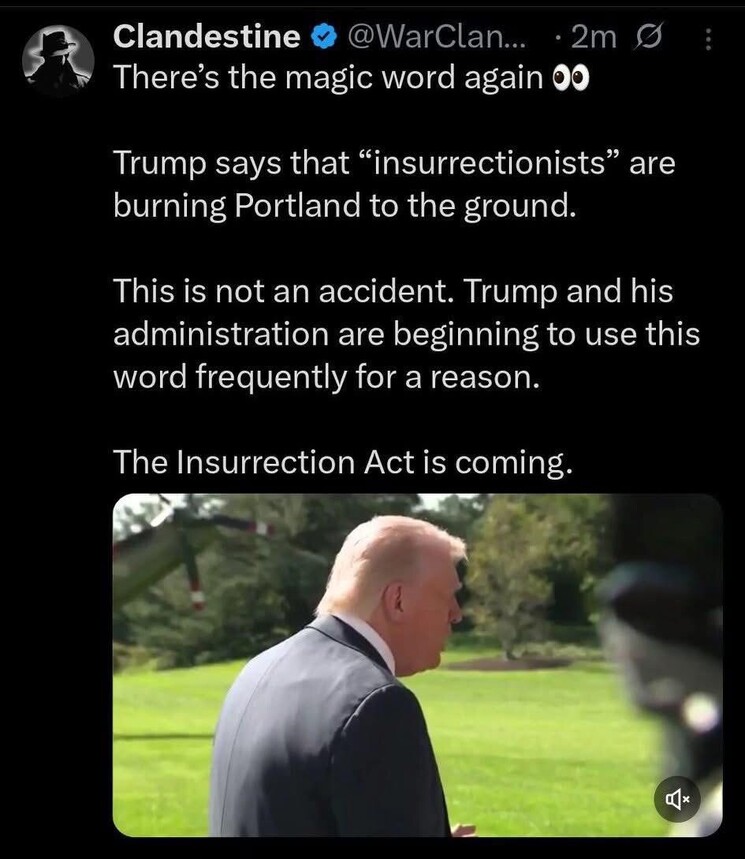
Task: Unmute the video in the post
Action: click(x=677, y=798)
